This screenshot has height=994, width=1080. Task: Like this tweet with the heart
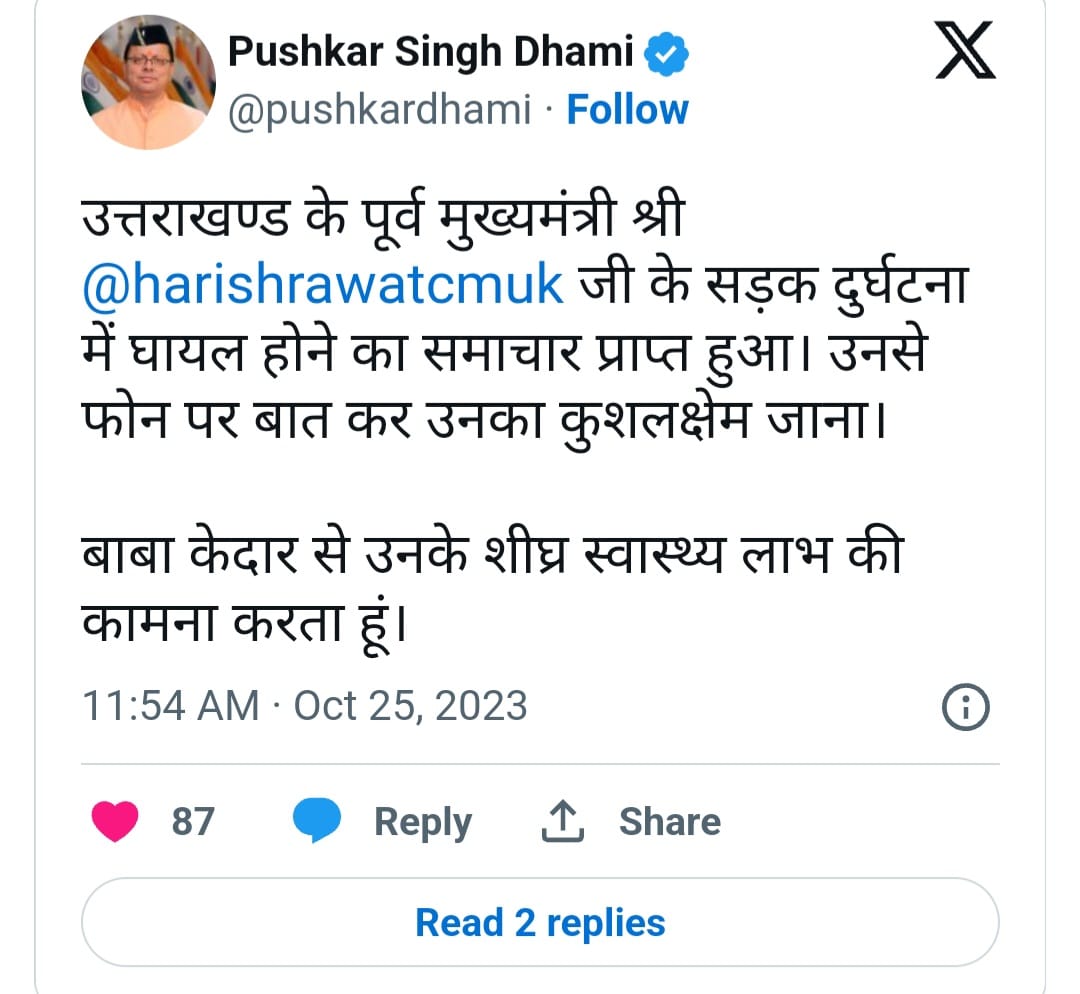tap(115, 822)
